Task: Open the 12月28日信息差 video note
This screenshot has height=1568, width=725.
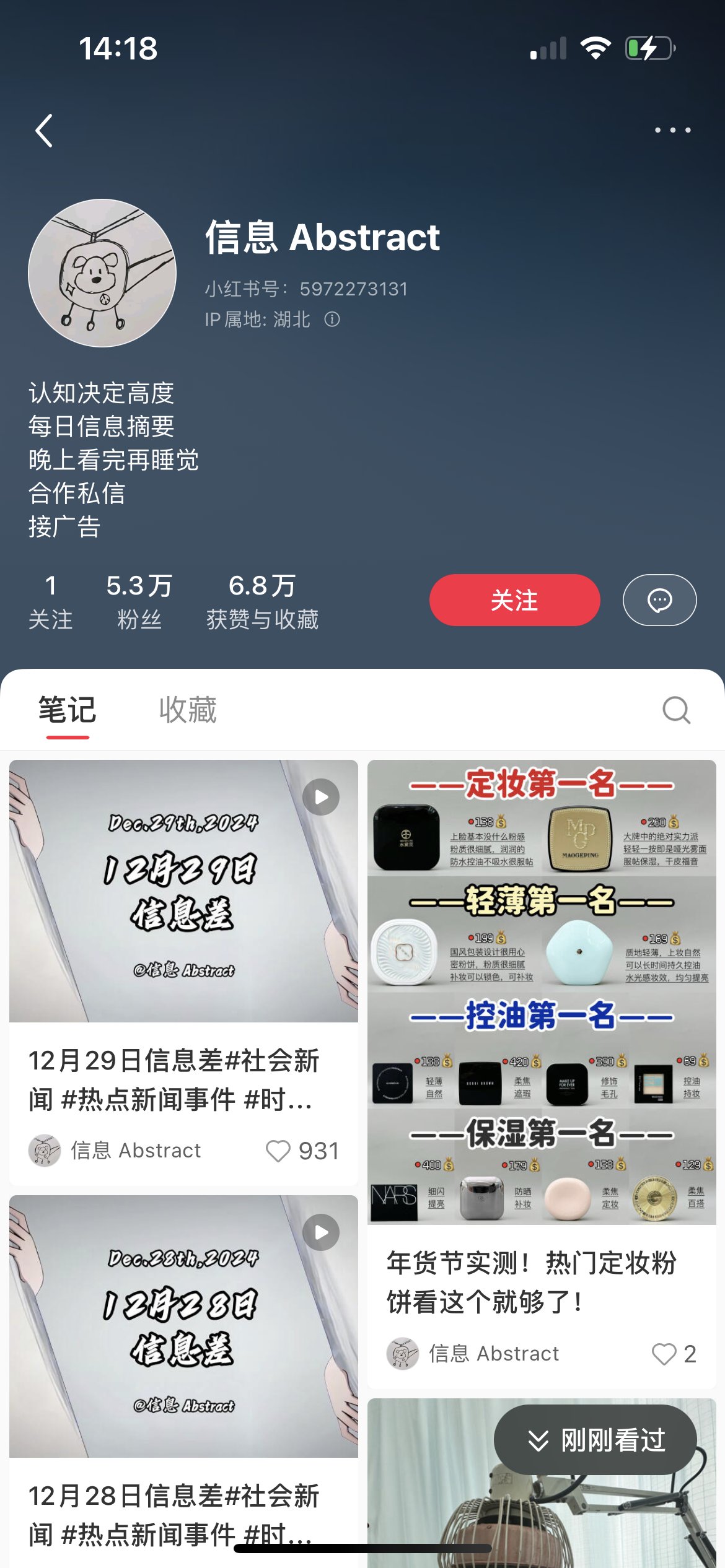Action: click(x=183, y=1325)
